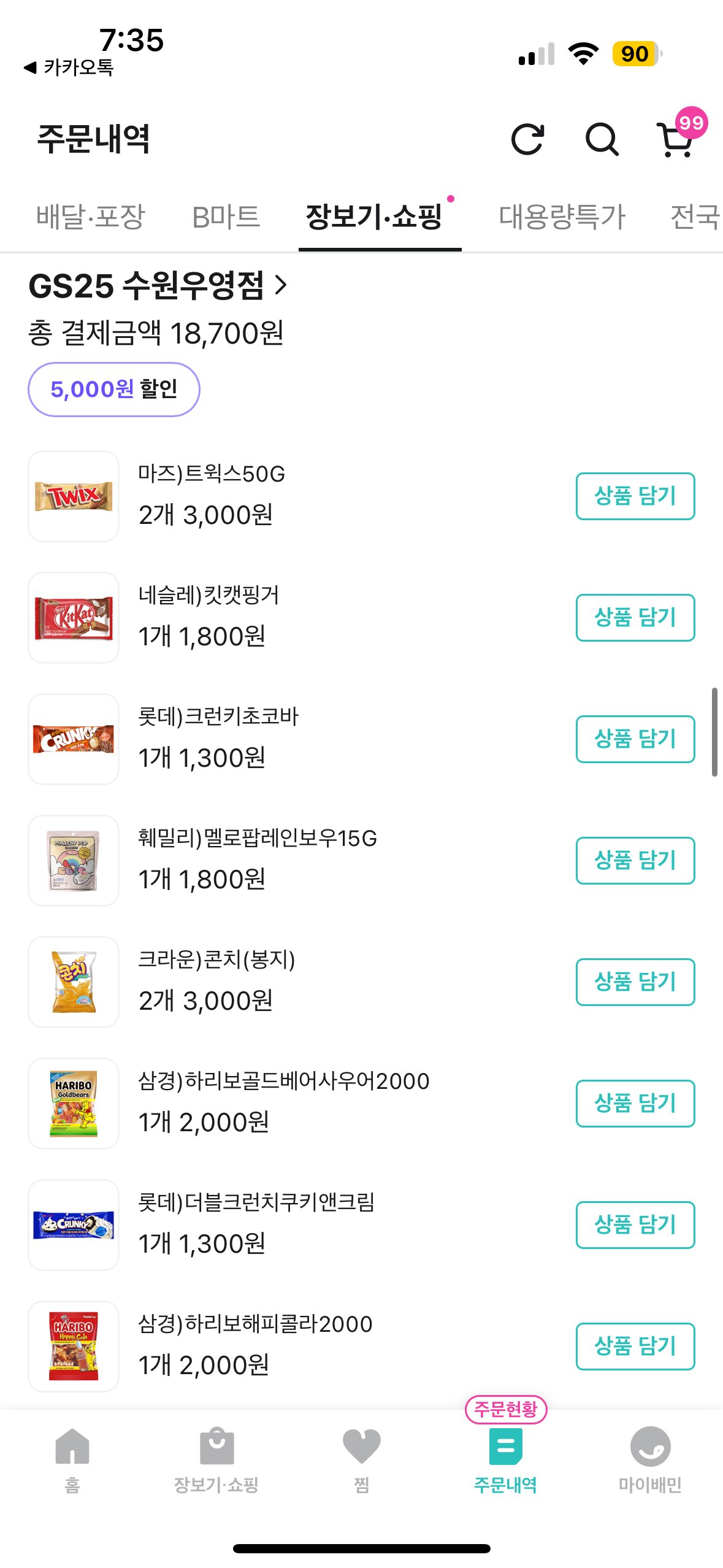
Task: Open the shopping cart
Action: [x=676, y=139]
